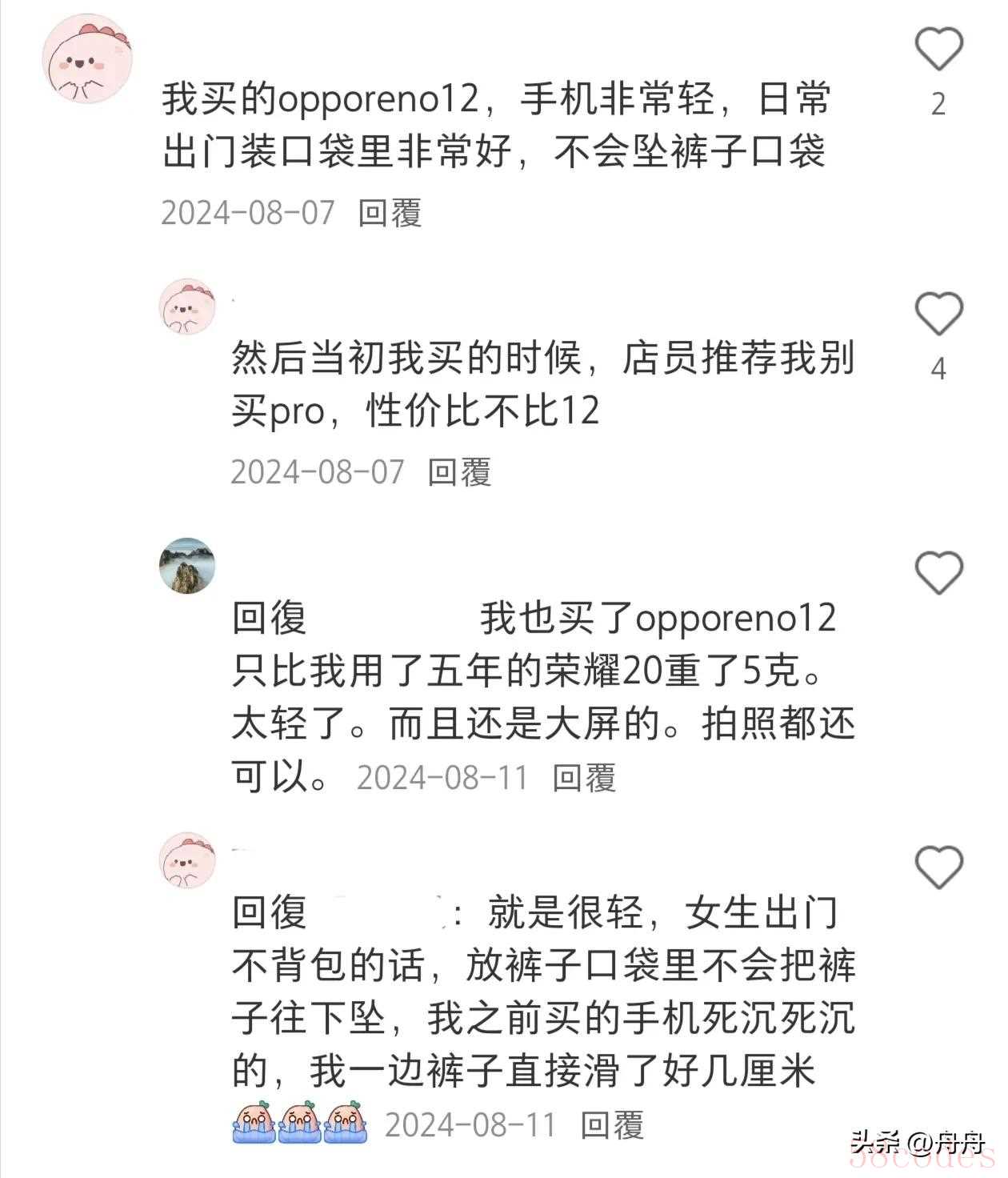Tap 回覆 under the 荣耀20 comparison comment

[584, 778]
